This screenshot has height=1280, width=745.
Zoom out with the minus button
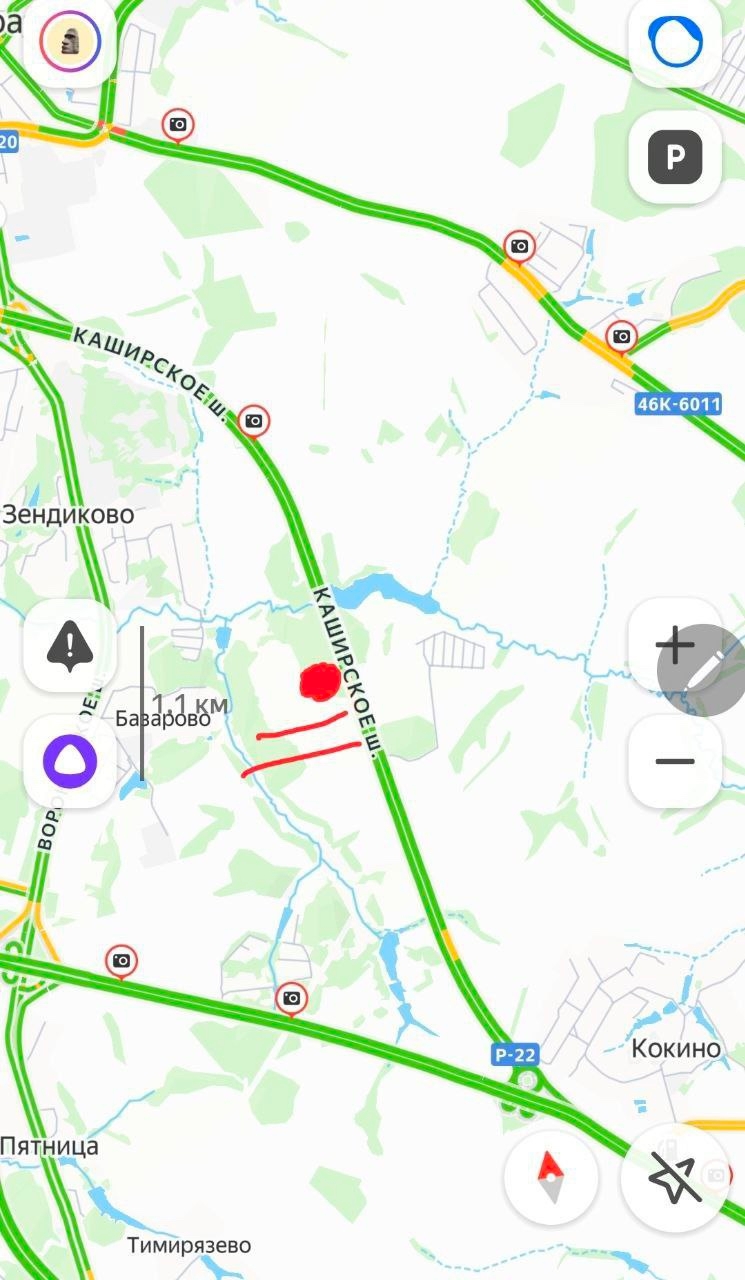click(x=675, y=761)
